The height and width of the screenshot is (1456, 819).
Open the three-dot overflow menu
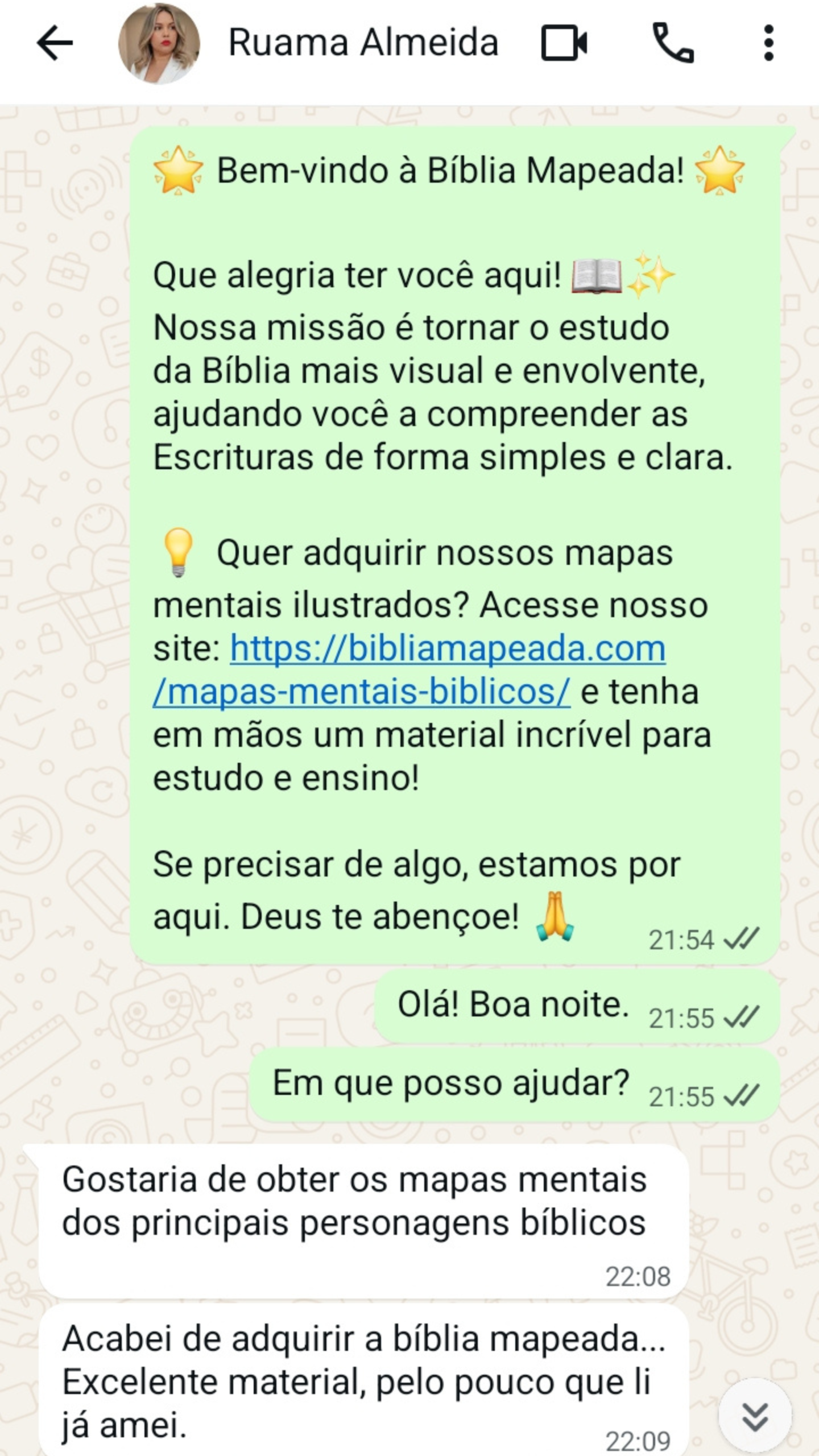[768, 43]
